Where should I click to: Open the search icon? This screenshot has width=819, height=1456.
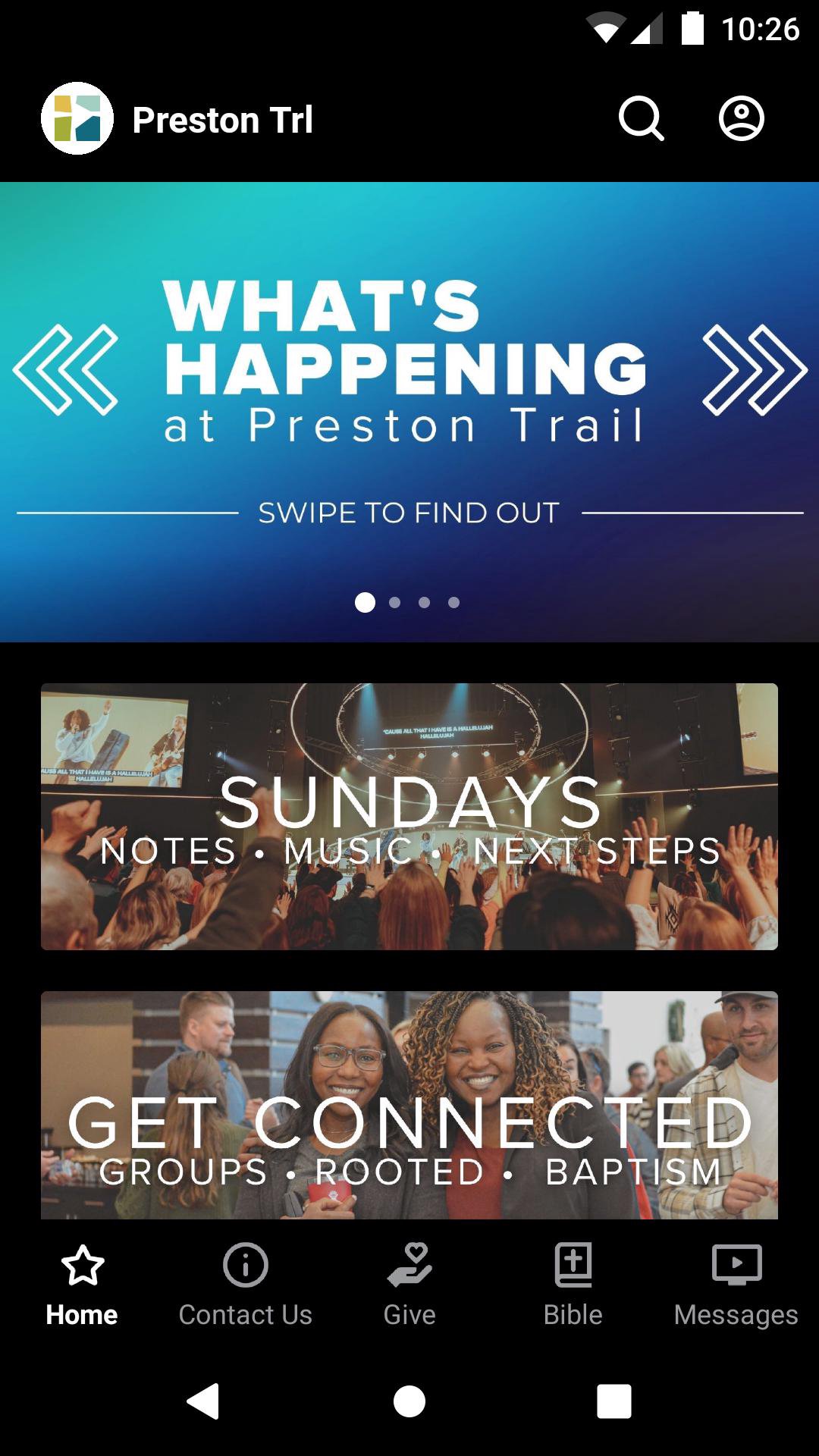click(x=641, y=119)
